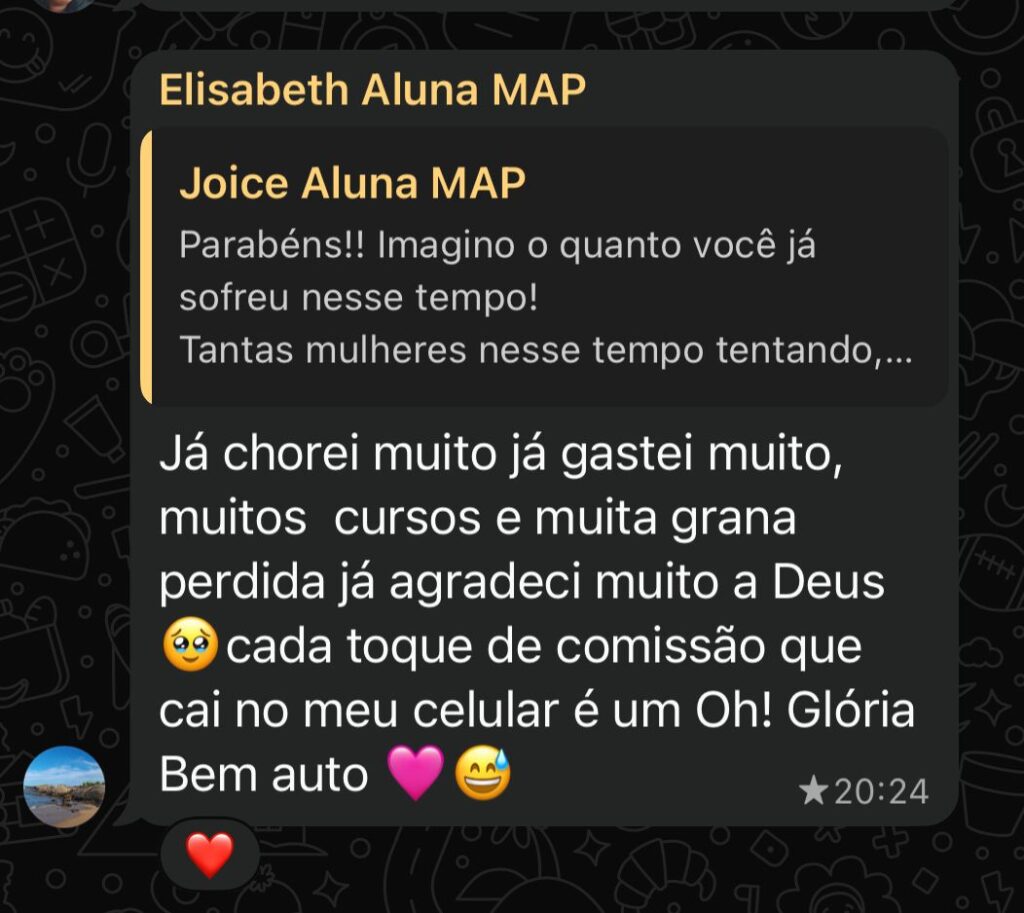The image size is (1024, 913).
Task: Tap the sender name Elisabeth Aluna MAP
Action: point(372,89)
